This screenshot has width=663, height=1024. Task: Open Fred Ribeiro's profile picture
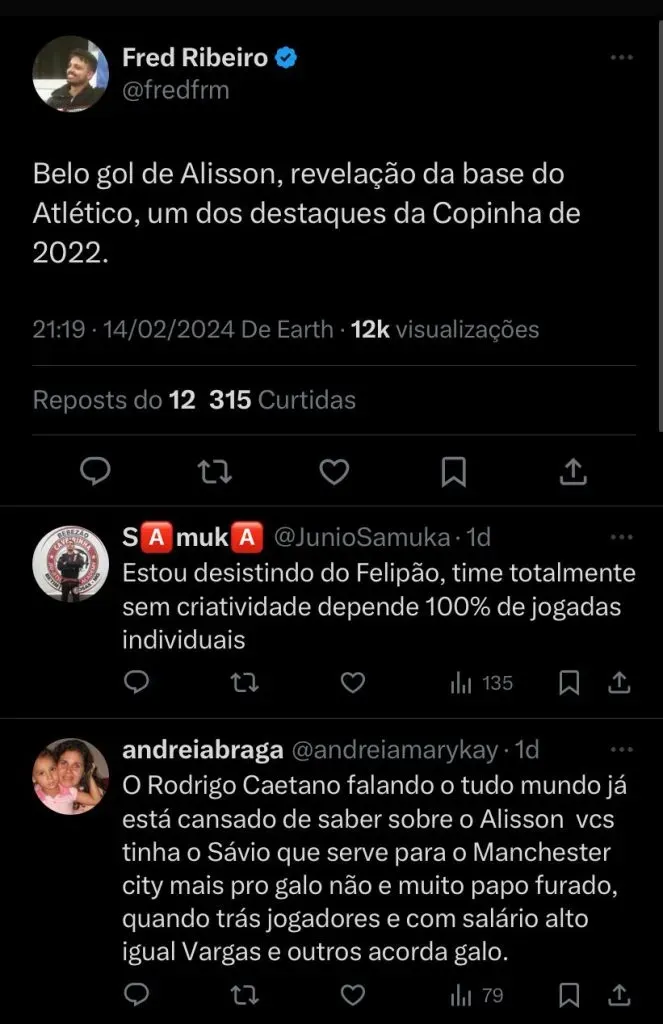[x=71, y=74]
